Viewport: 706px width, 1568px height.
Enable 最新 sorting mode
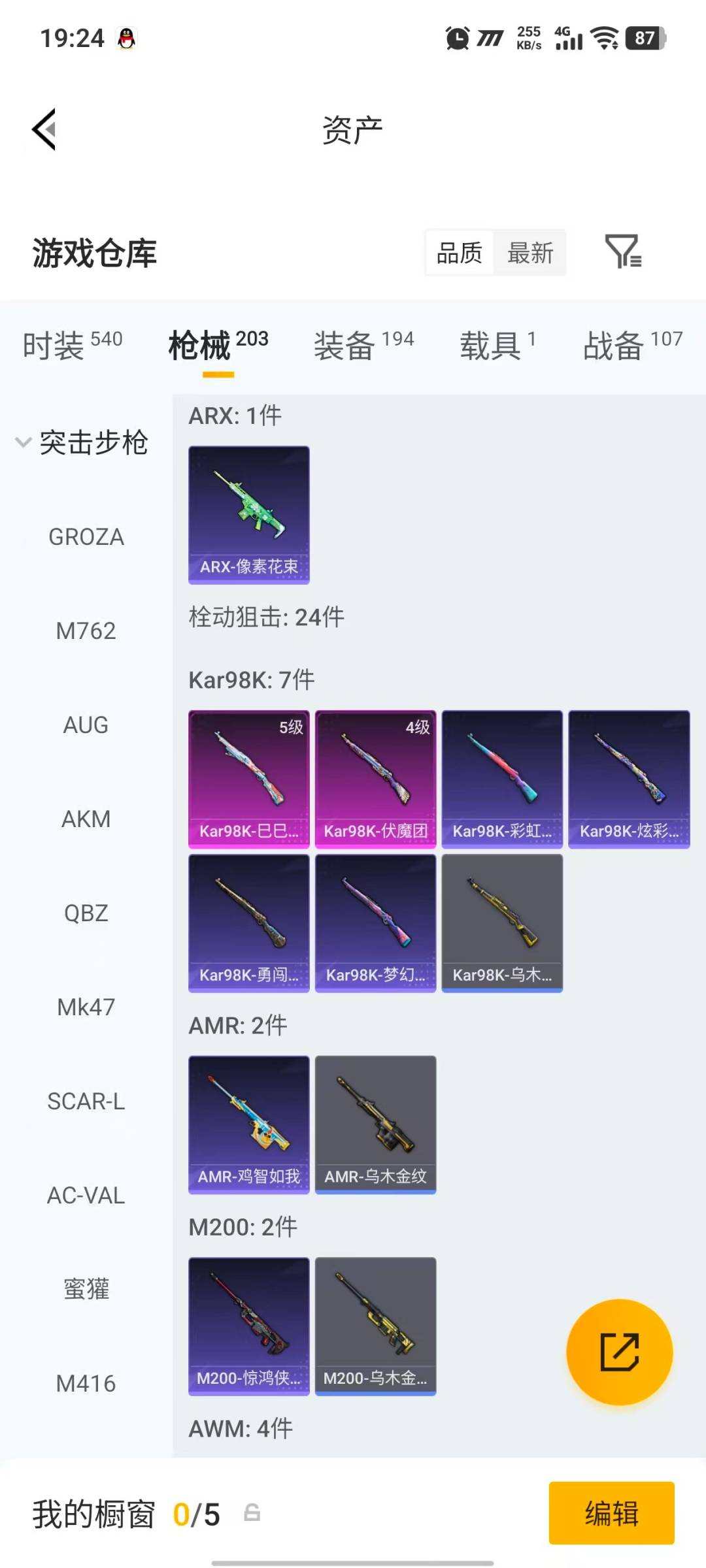(x=531, y=253)
